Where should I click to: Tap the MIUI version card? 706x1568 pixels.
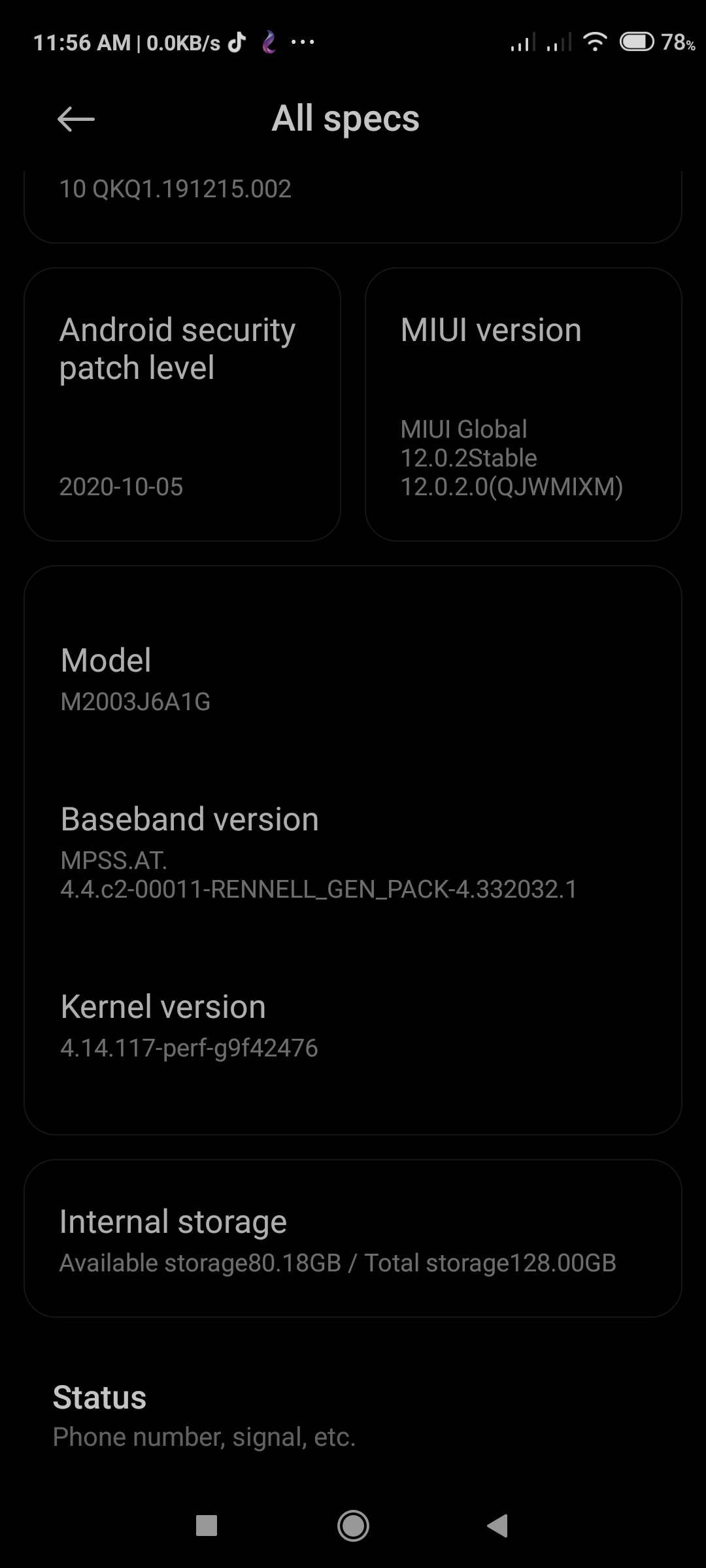(523, 404)
